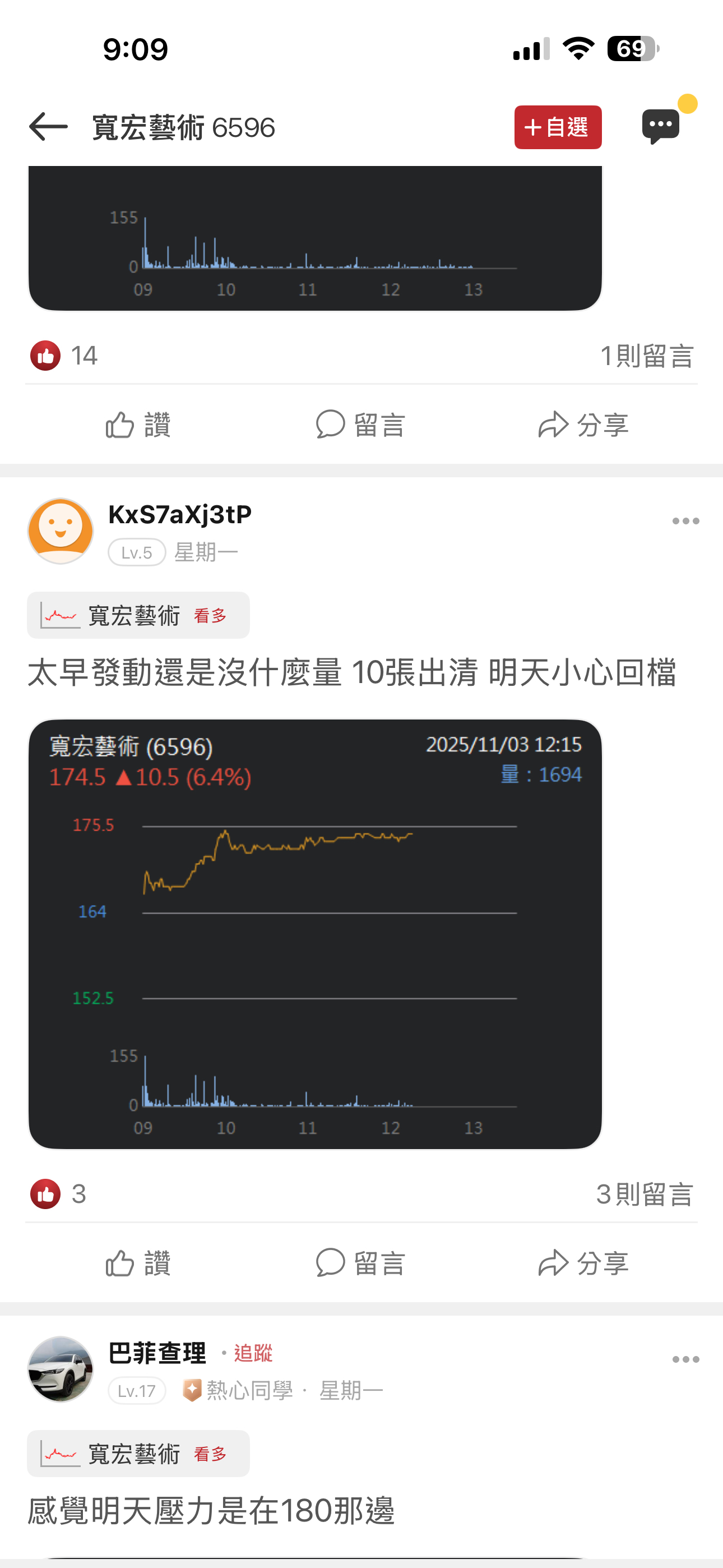Open overflow menu on KxS7aXj3tP's post
723x1568 pixels.
(x=685, y=521)
